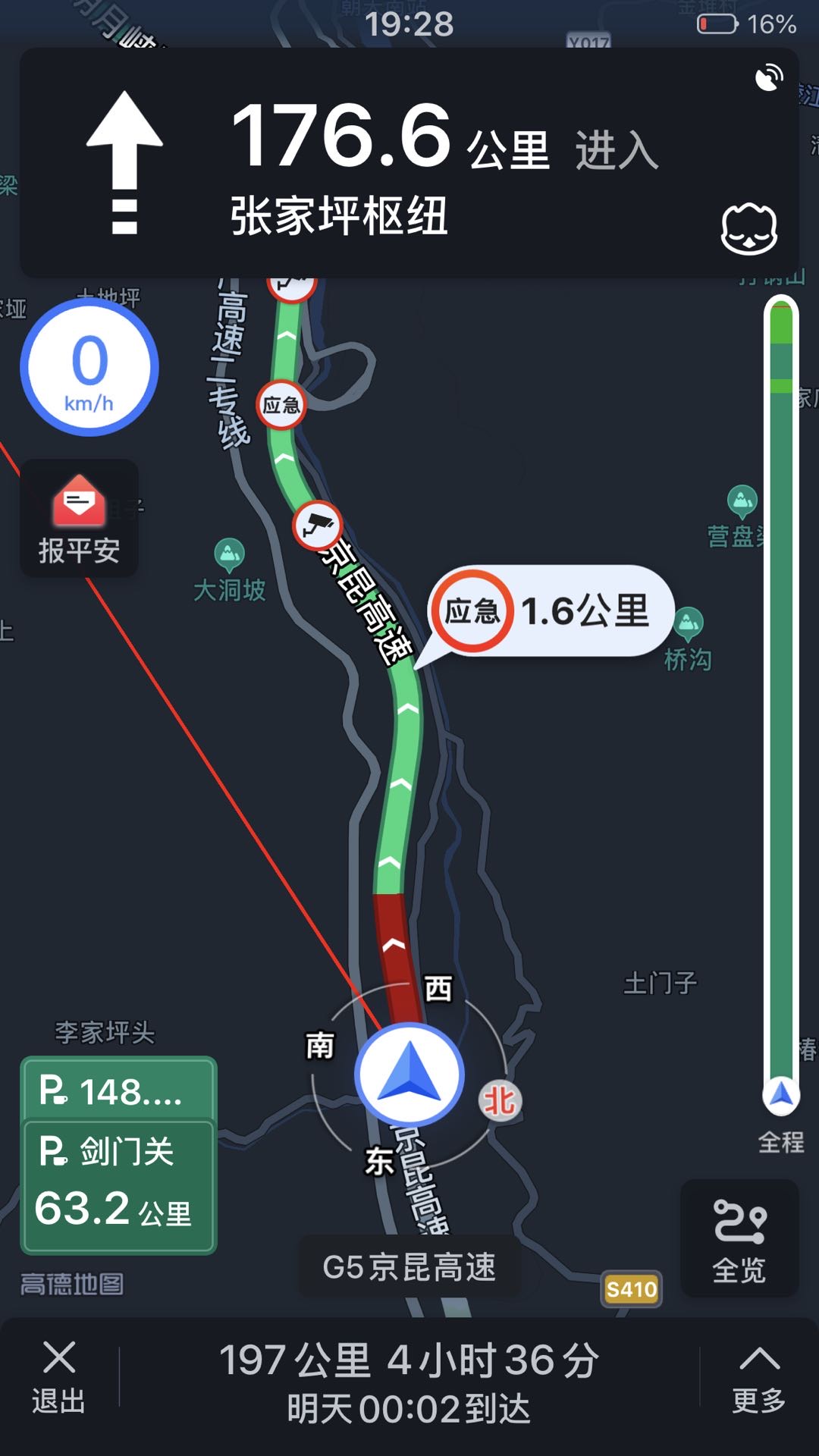Tap the 应急 1.6公里 emergency bubble
Viewport: 819px width, 1456px height.
point(548,611)
